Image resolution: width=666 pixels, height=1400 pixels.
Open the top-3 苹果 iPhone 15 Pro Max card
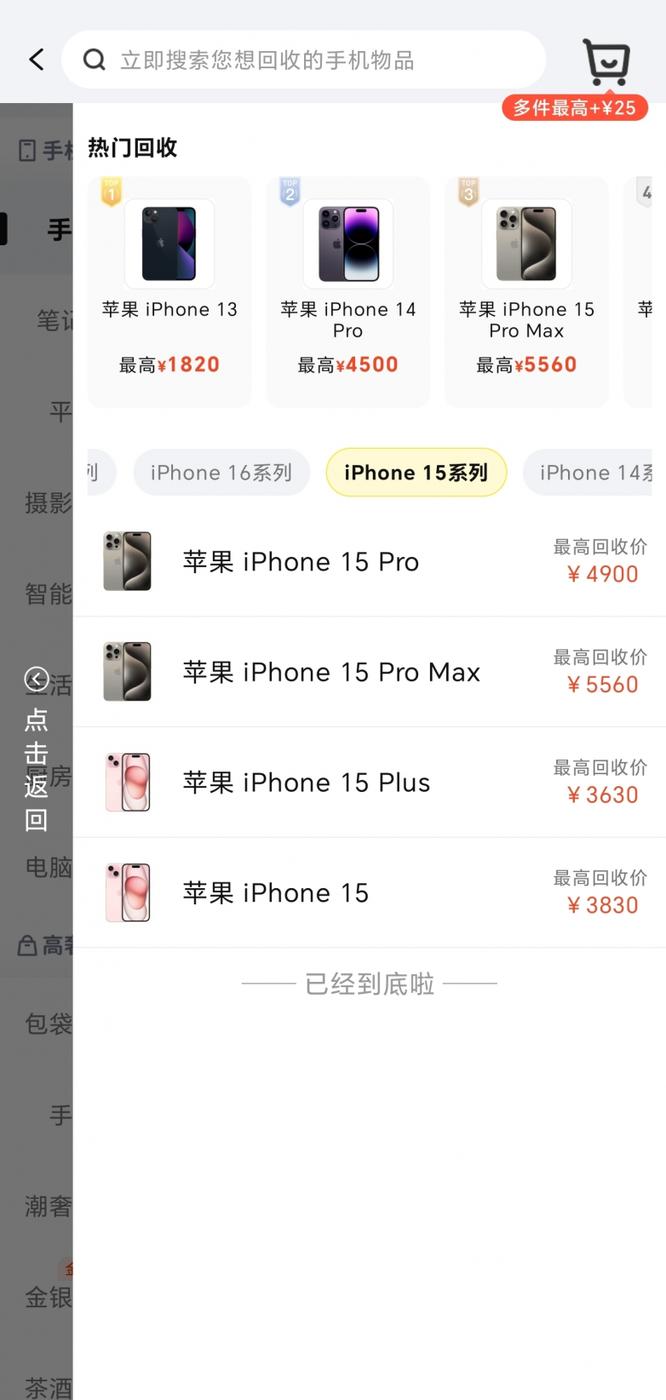coord(526,291)
